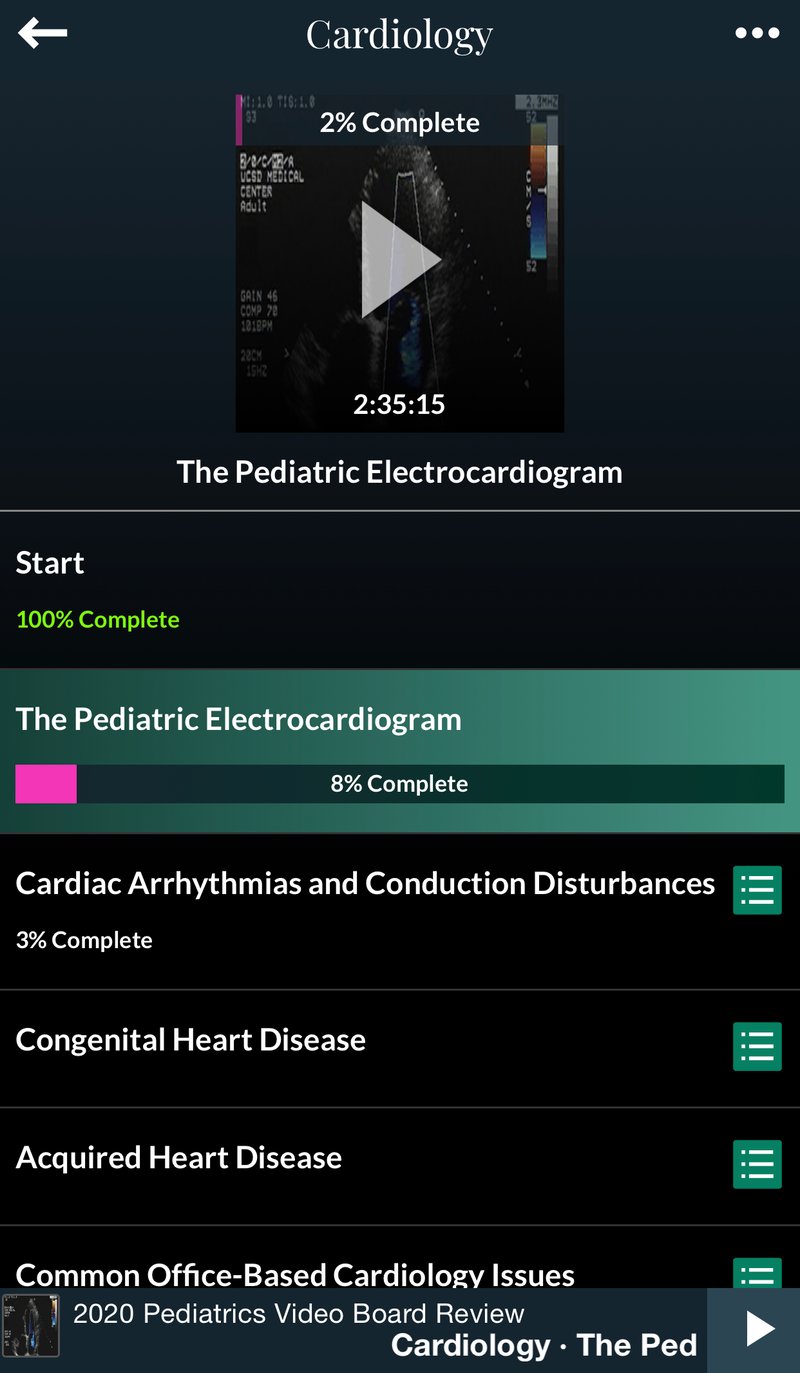Screen dimensions: 800x1373
Task: Expand the Cardiac Arrhythmias chapter details
Action: (x=757, y=890)
